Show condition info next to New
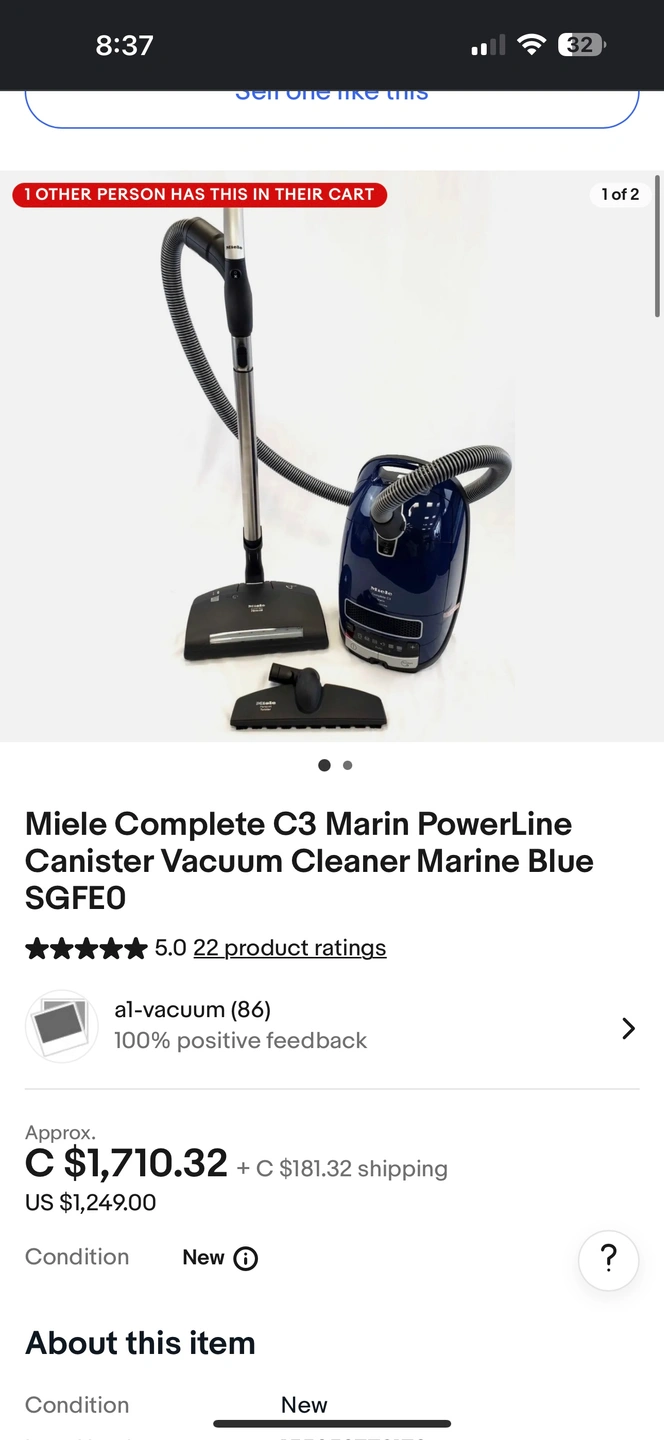Viewport: 664px width, 1440px height. (x=245, y=1258)
